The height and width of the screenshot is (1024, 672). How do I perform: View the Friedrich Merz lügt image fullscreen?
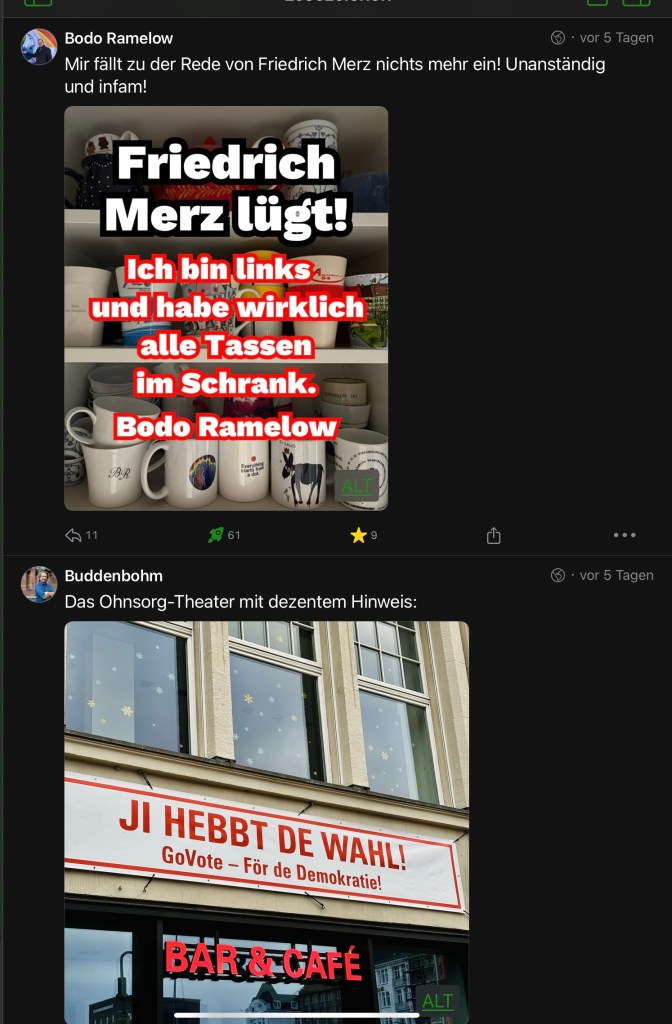[x=226, y=300]
